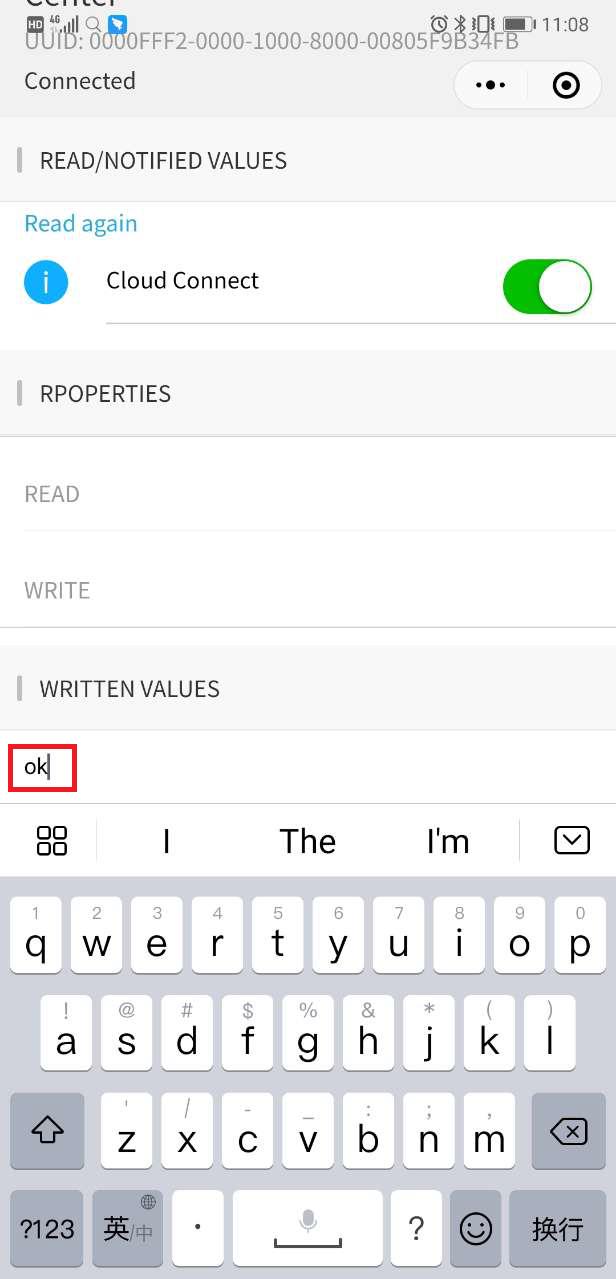Viewport: 616px width, 1279px height.
Task: Open the mini program more options menu
Action: tap(490, 86)
